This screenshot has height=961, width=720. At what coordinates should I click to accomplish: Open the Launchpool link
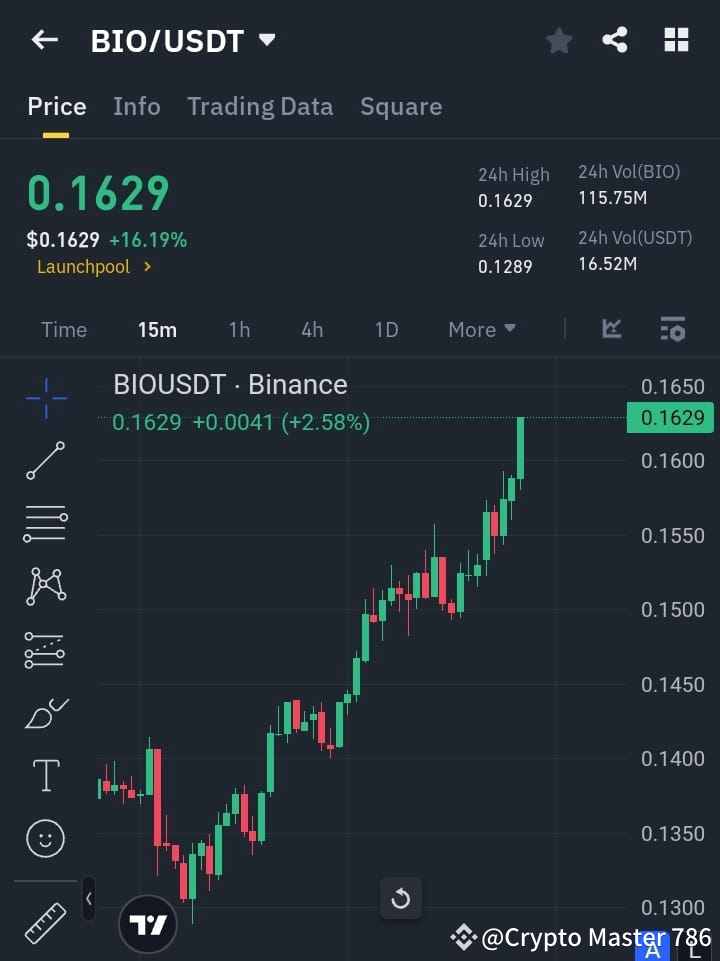pyautogui.click(x=88, y=267)
